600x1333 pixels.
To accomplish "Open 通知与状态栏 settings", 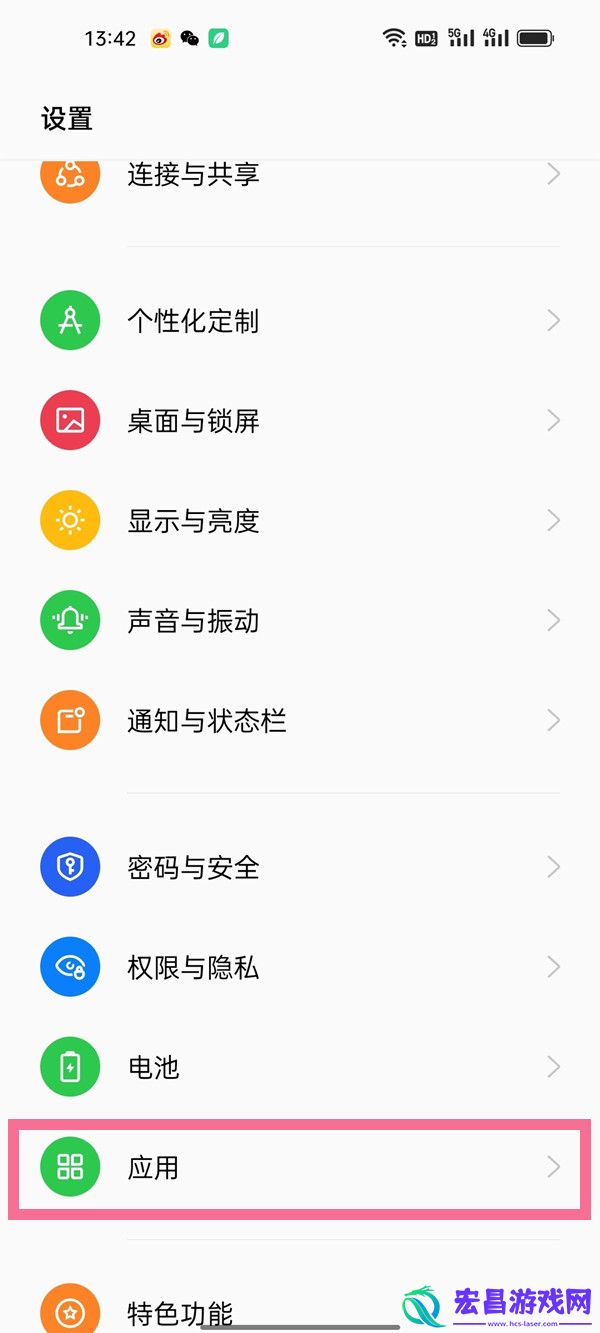I will click(300, 721).
